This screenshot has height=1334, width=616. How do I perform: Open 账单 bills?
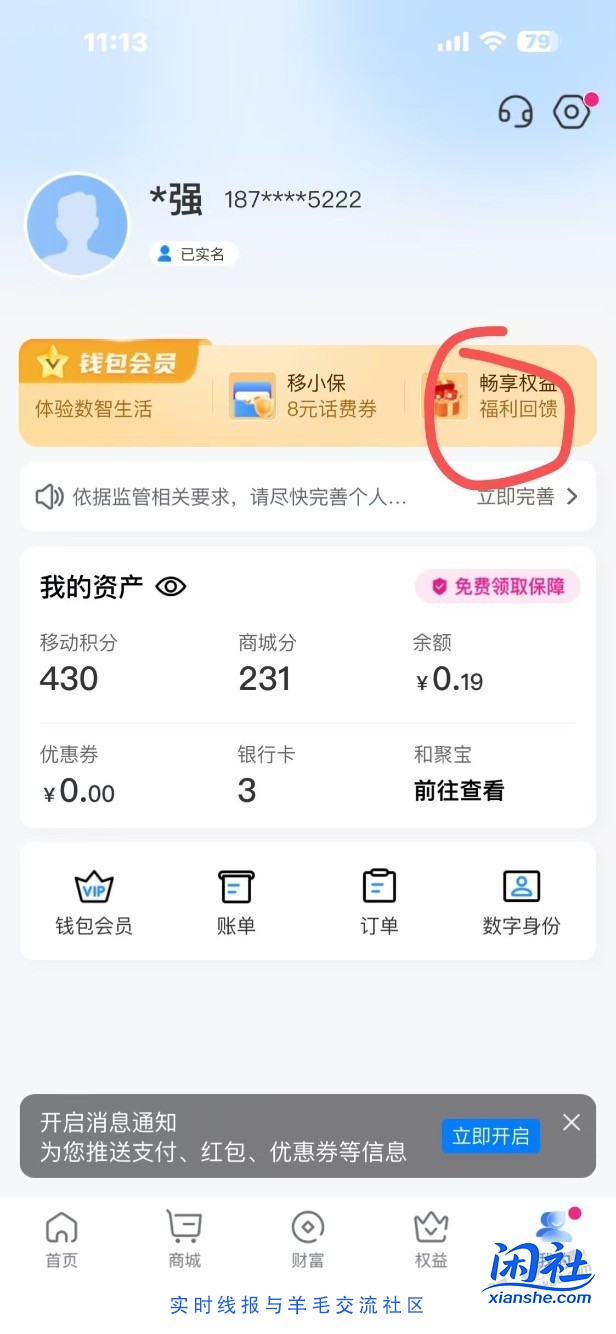click(x=236, y=901)
